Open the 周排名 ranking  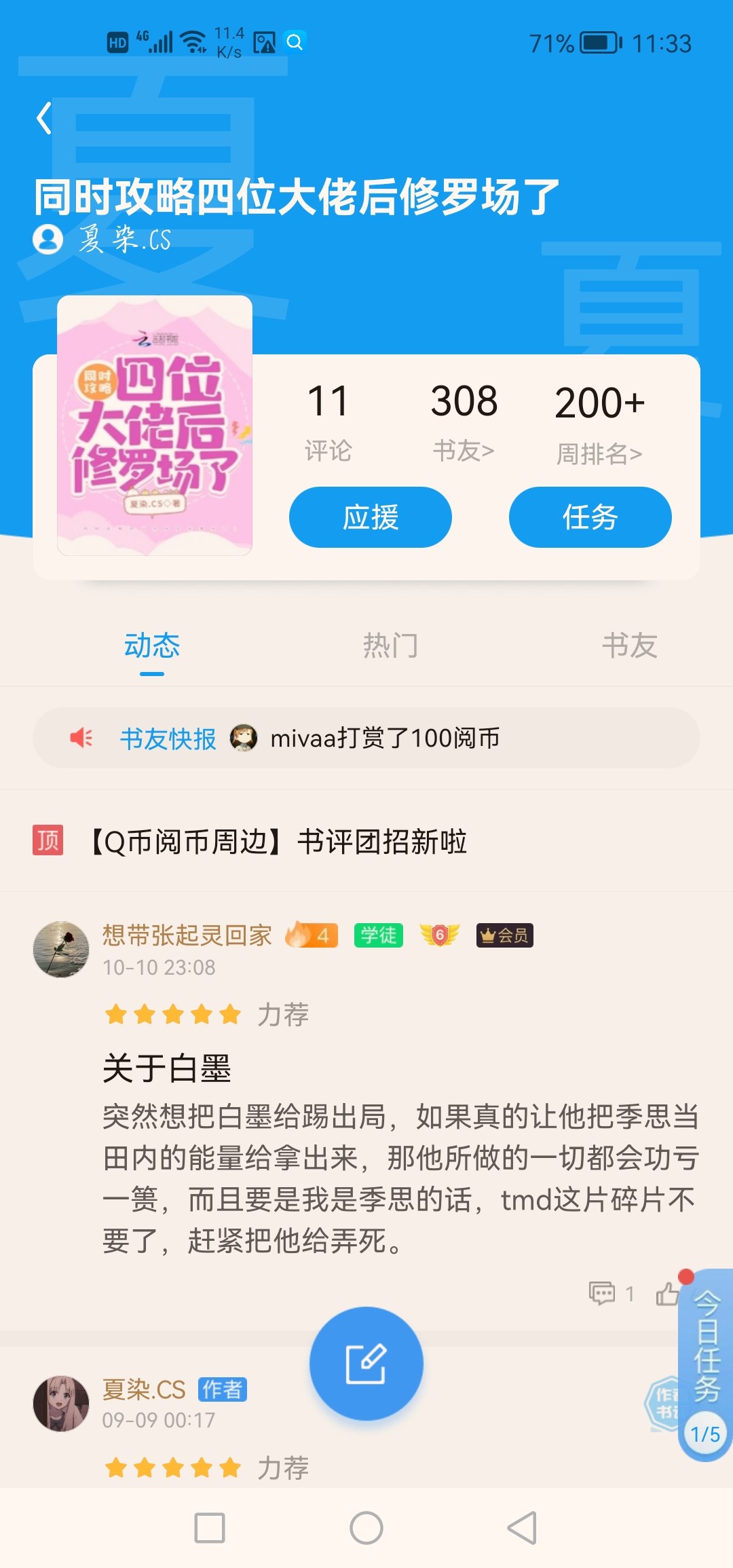pyautogui.click(x=599, y=423)
